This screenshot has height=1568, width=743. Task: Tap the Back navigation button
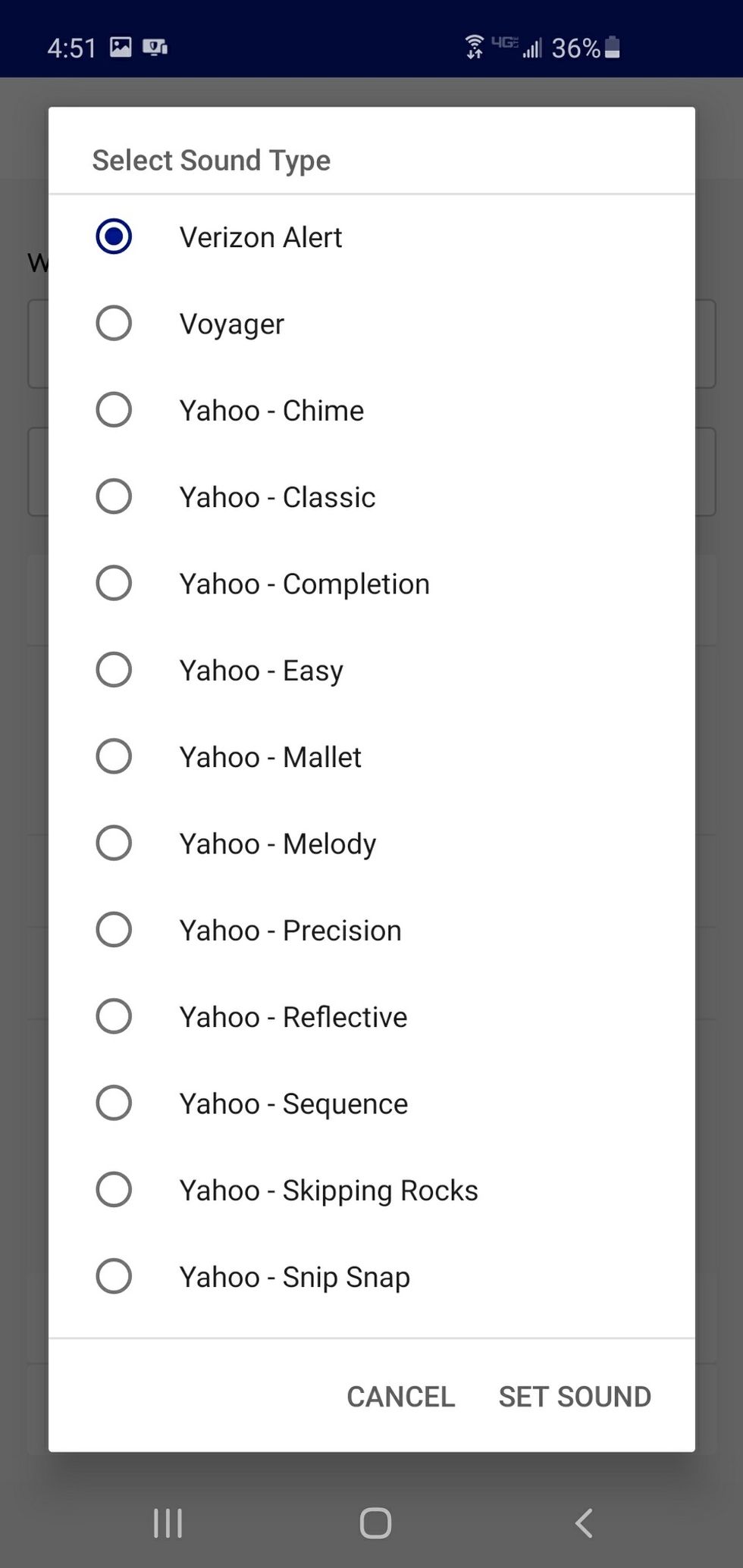click(584, 1521)
